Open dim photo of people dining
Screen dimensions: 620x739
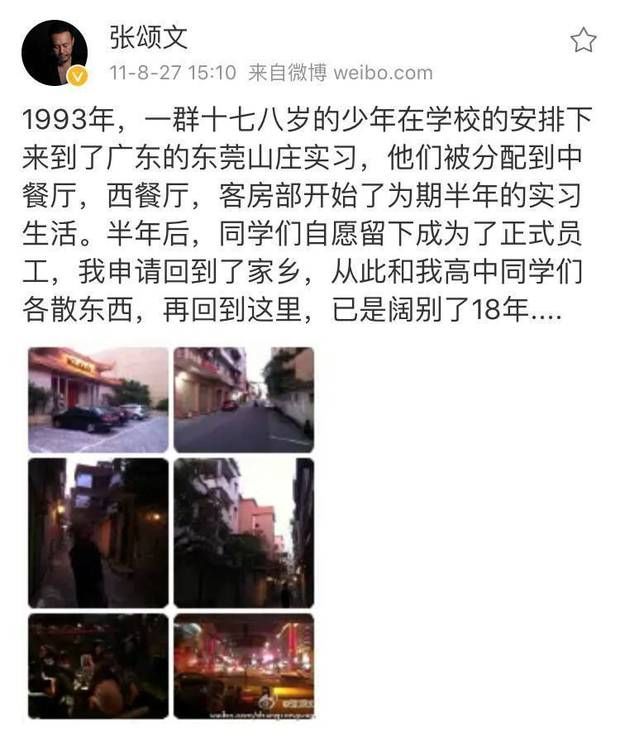click(98, 665)
